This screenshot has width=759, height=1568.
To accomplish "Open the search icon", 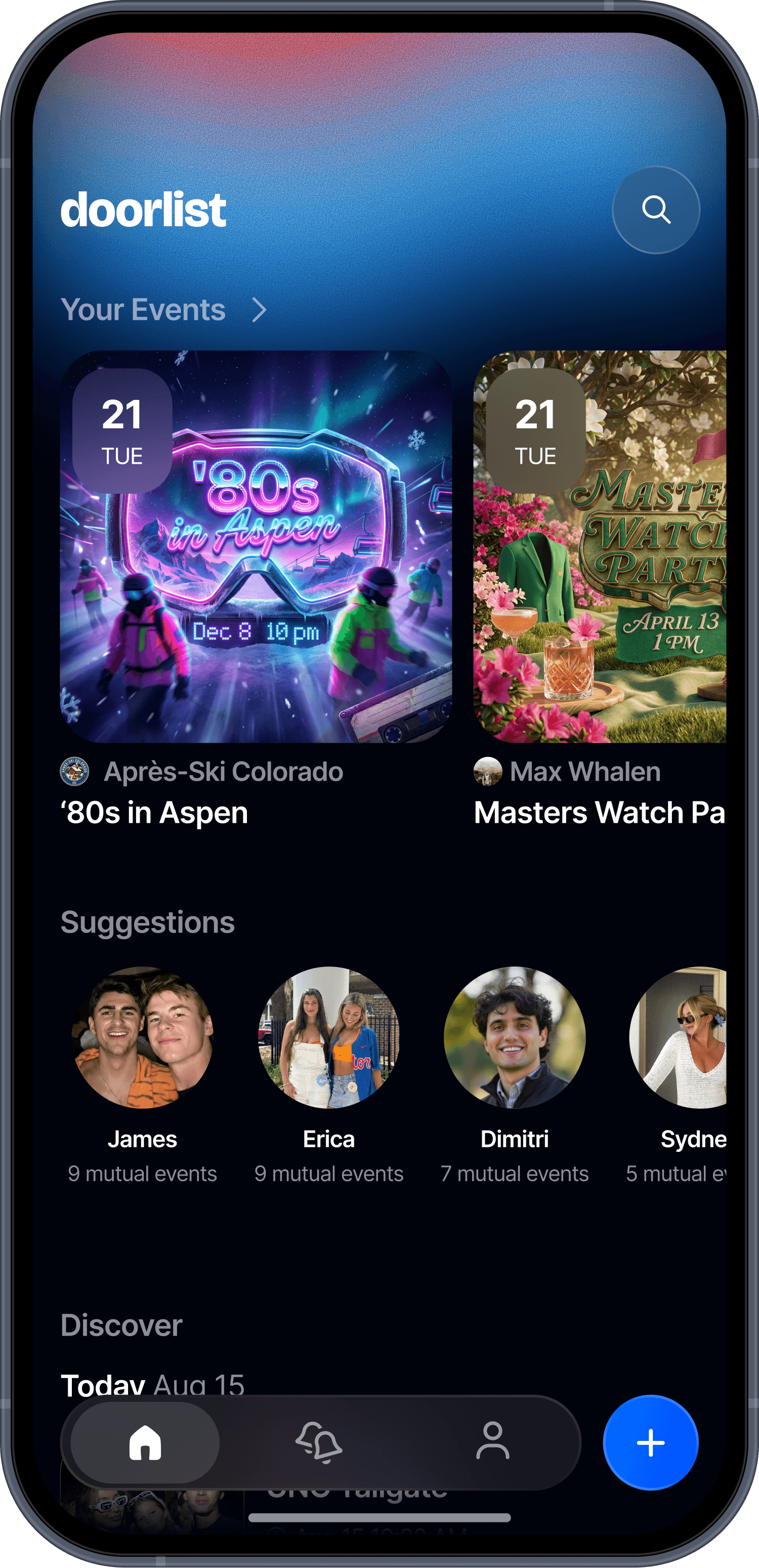I will [x=657, y=210].
